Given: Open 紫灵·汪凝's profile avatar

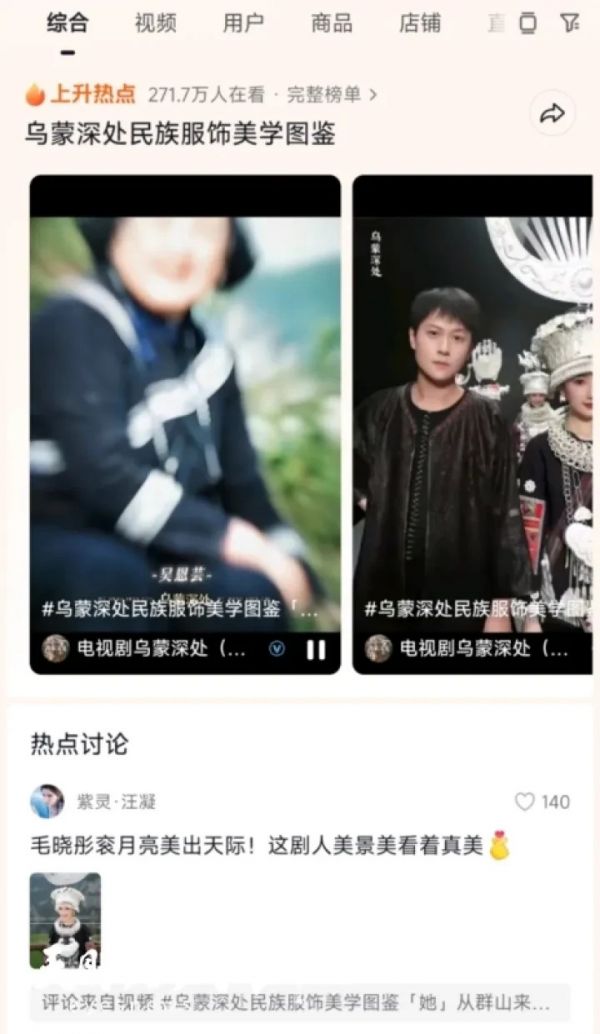Looking at the screenshot, I should pyautogui.click(x=47, y=802).
